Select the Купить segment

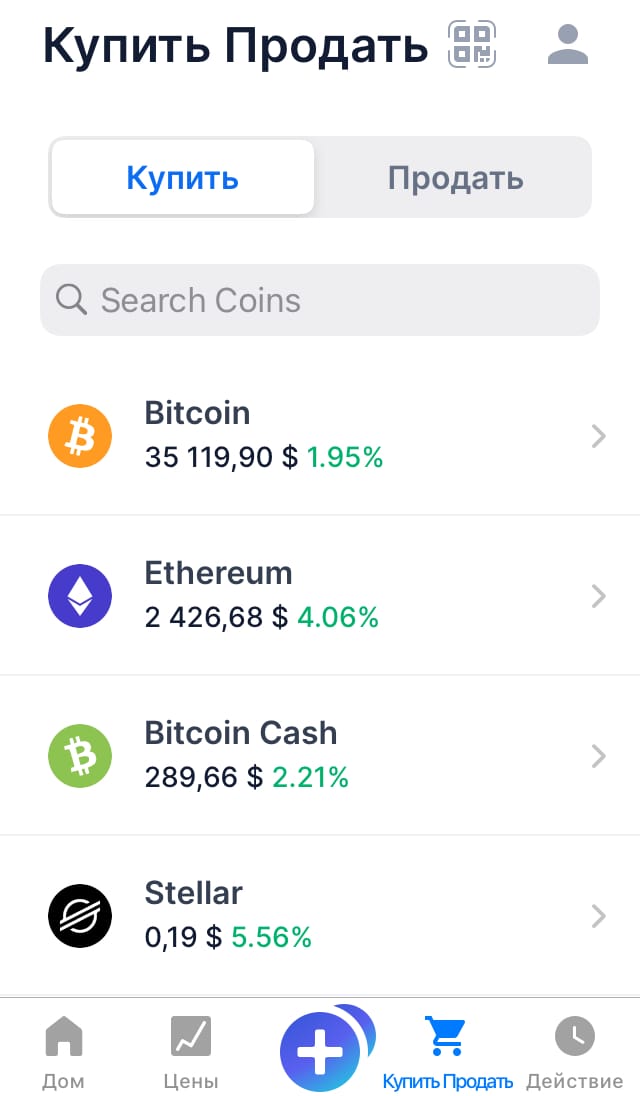click(x=182, y=178)
